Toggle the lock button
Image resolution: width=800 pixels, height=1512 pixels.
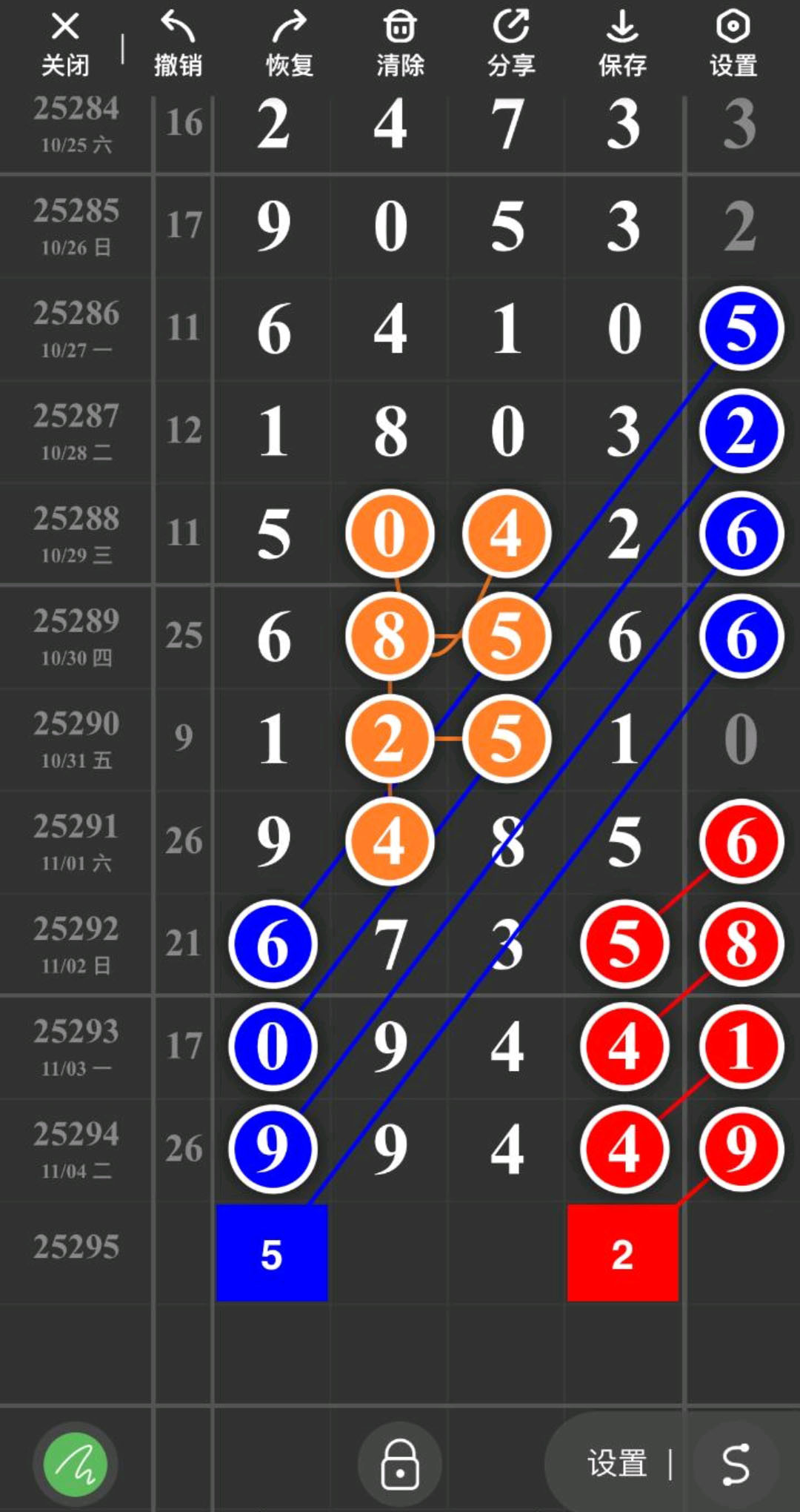[400, 1465]
